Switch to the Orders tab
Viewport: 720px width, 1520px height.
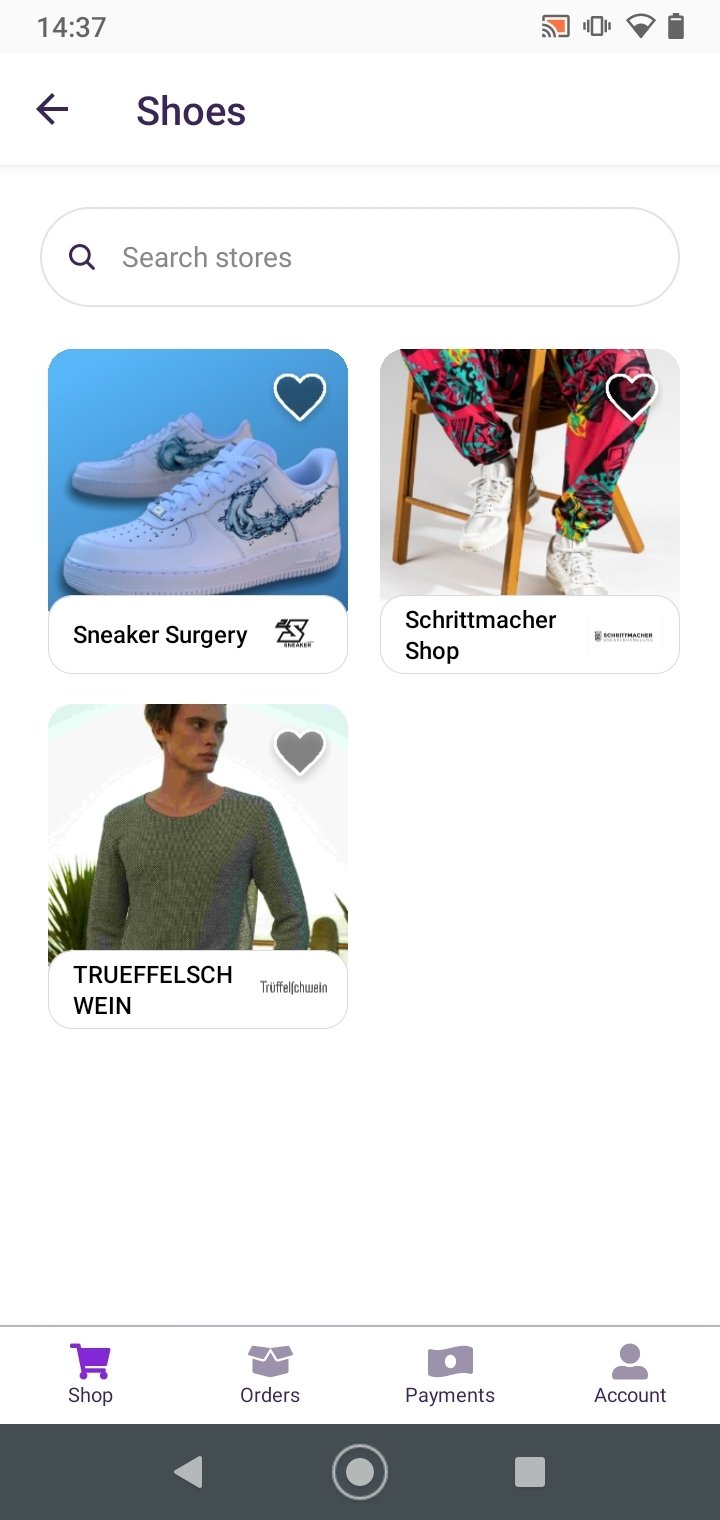click(270, 1375)
